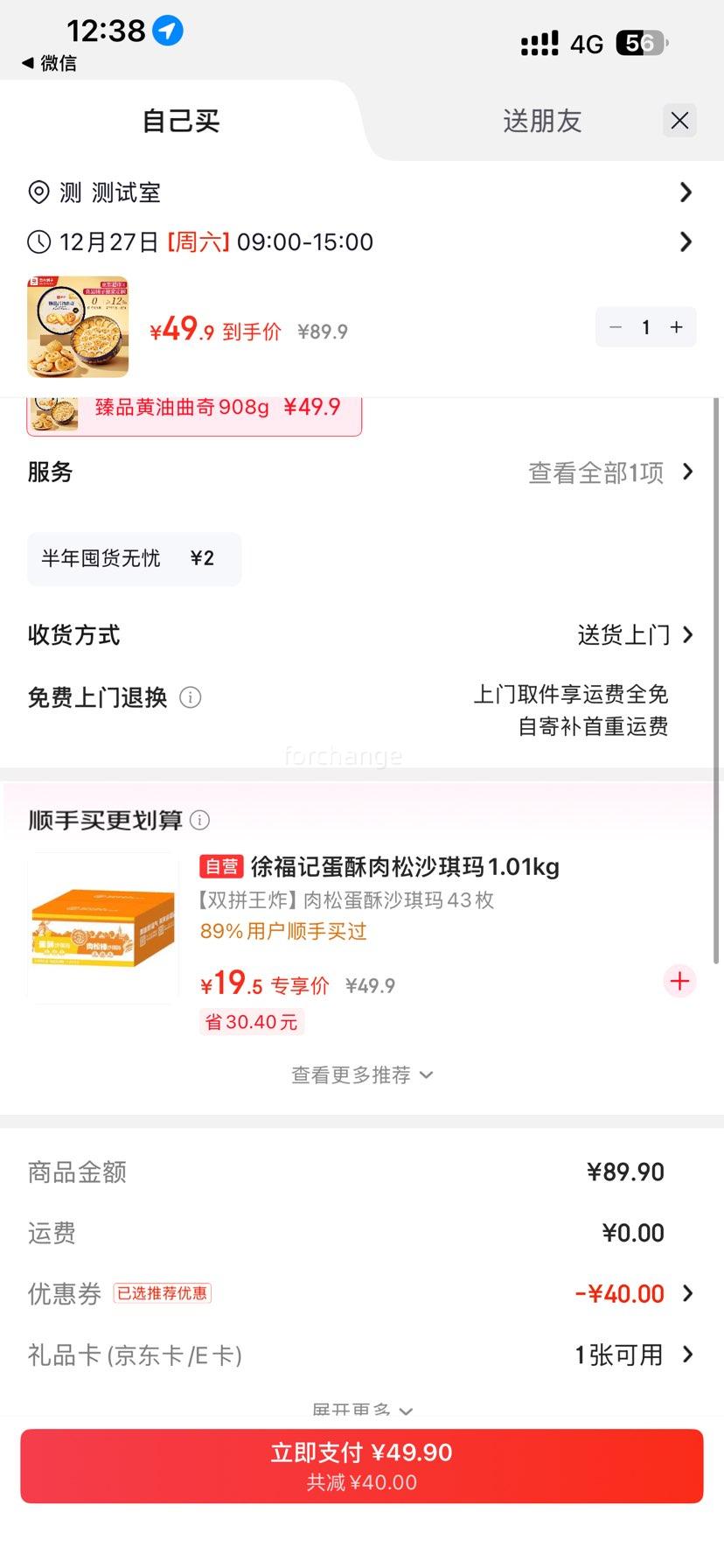The width and height of the screenshot is (724, 1568).
Task: Tap the red plus icon to add 沙琪玛
Action: pyautogui.click(x=679, y=982)
